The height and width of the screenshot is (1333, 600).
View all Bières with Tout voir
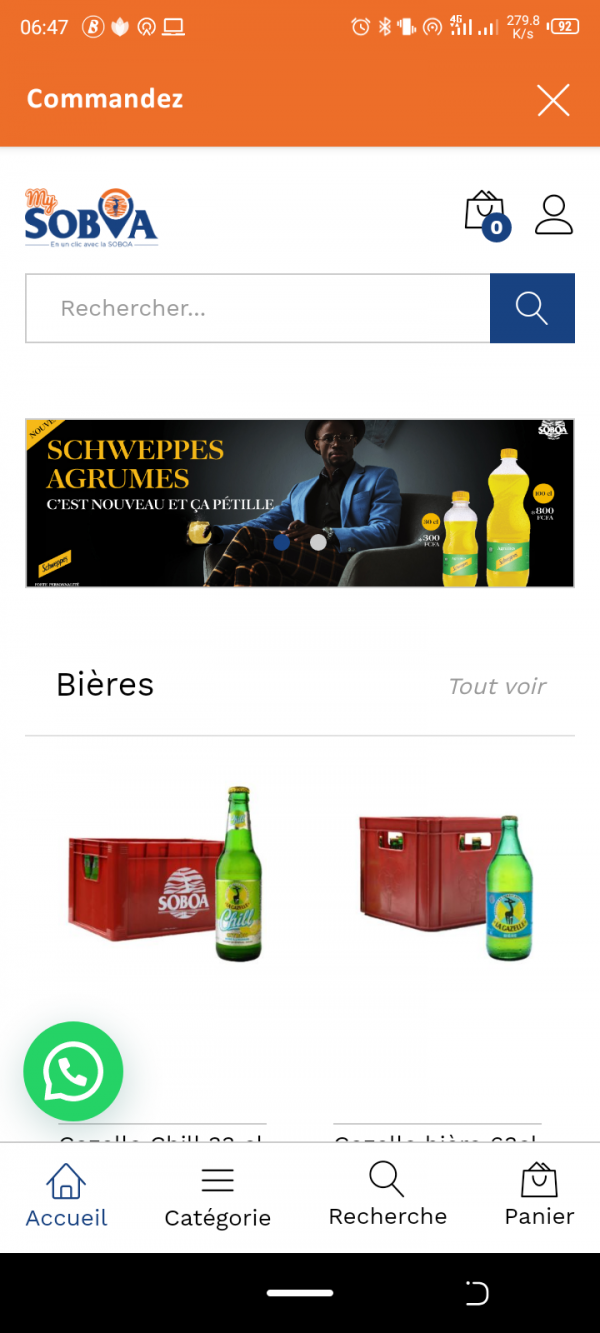click(x=497, y=686)
